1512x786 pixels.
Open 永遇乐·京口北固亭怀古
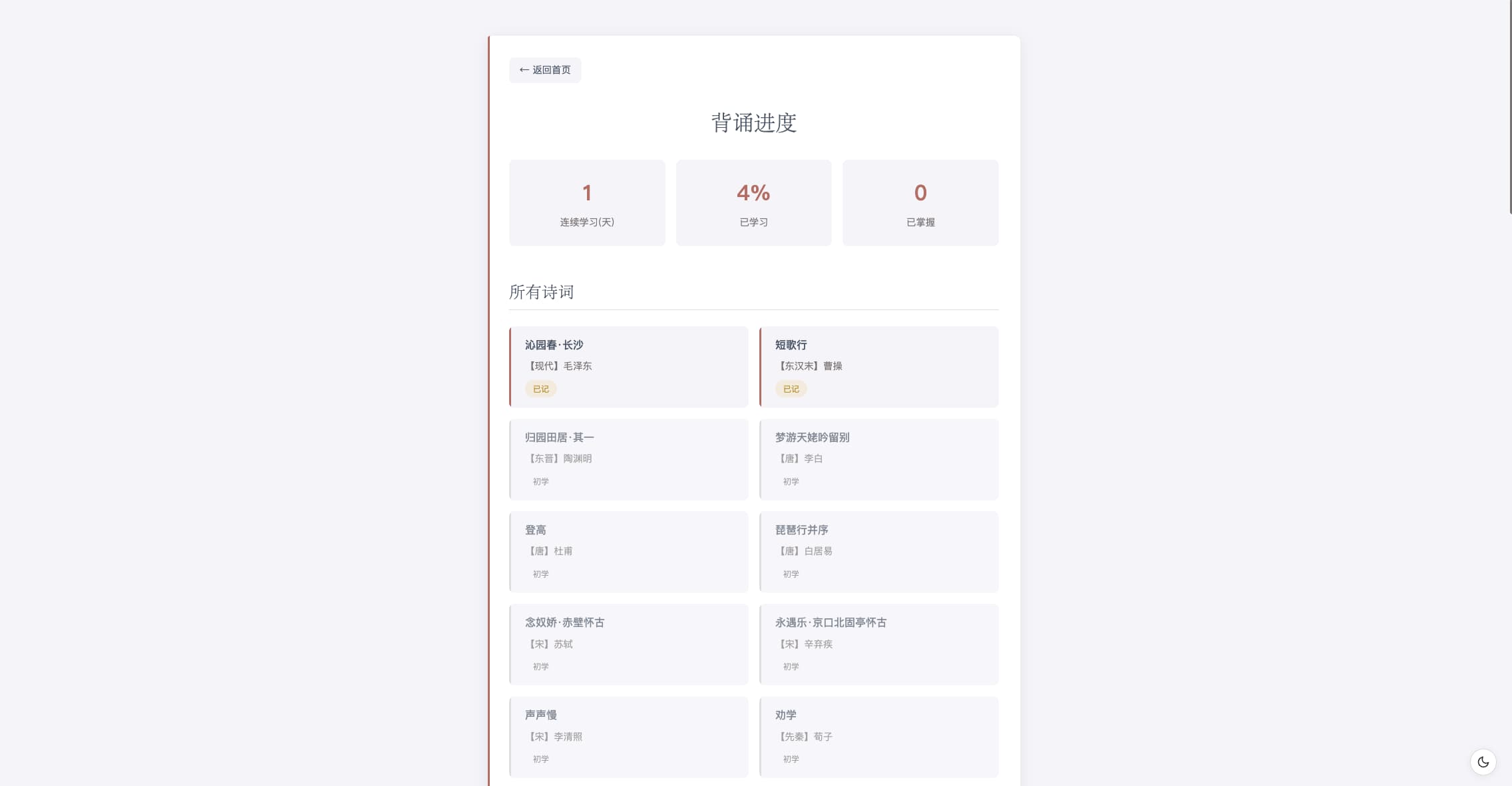point(878,644)
